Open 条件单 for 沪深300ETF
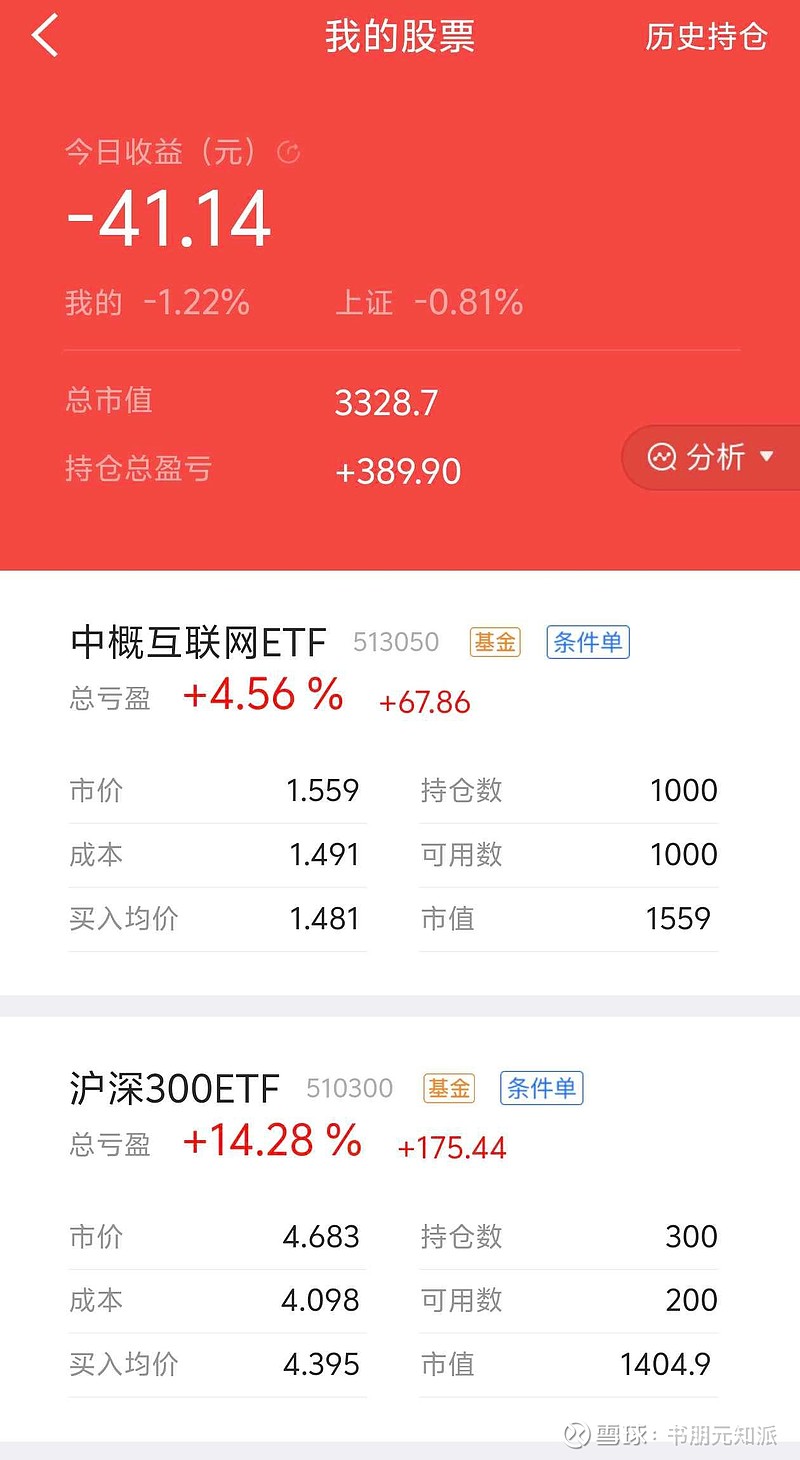Image resolution: width=800 pixels, height=1460 pixels. 541,1089
